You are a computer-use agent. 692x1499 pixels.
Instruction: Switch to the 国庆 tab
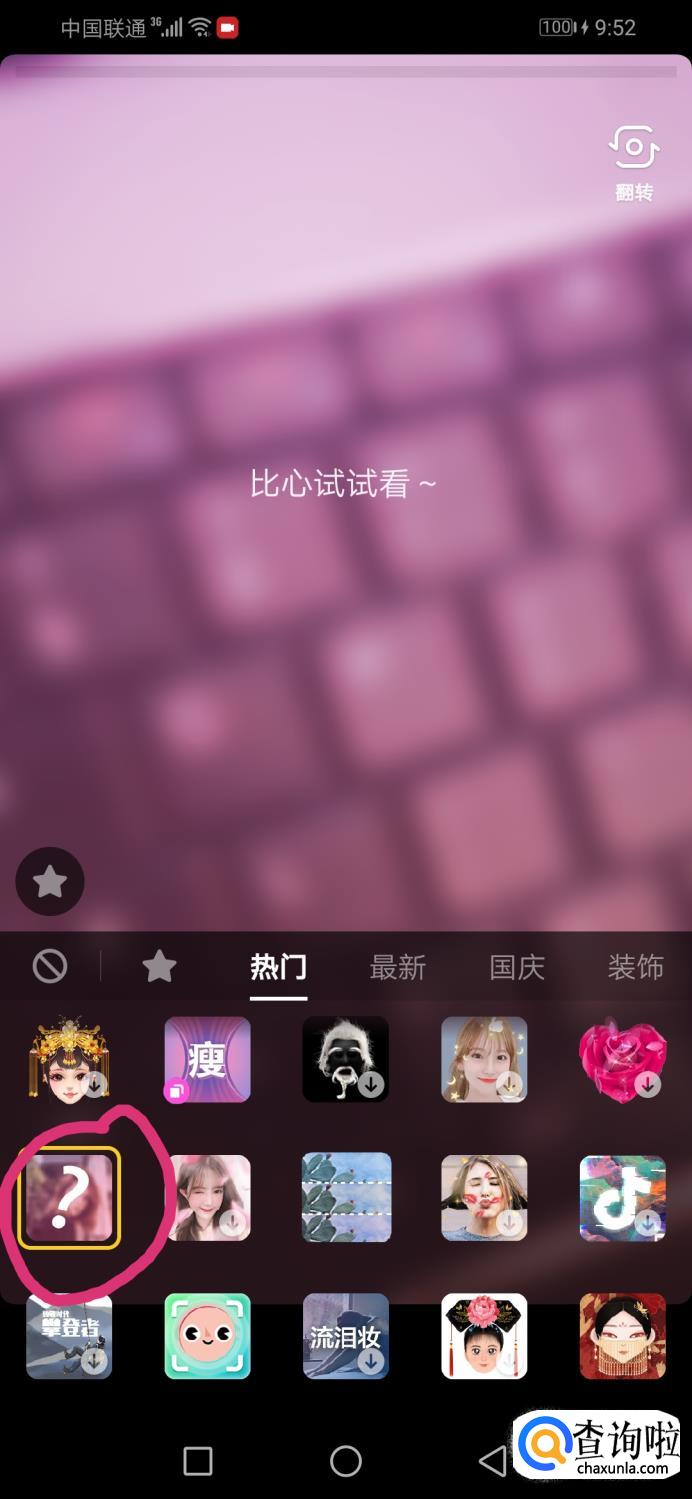[516, 967]
